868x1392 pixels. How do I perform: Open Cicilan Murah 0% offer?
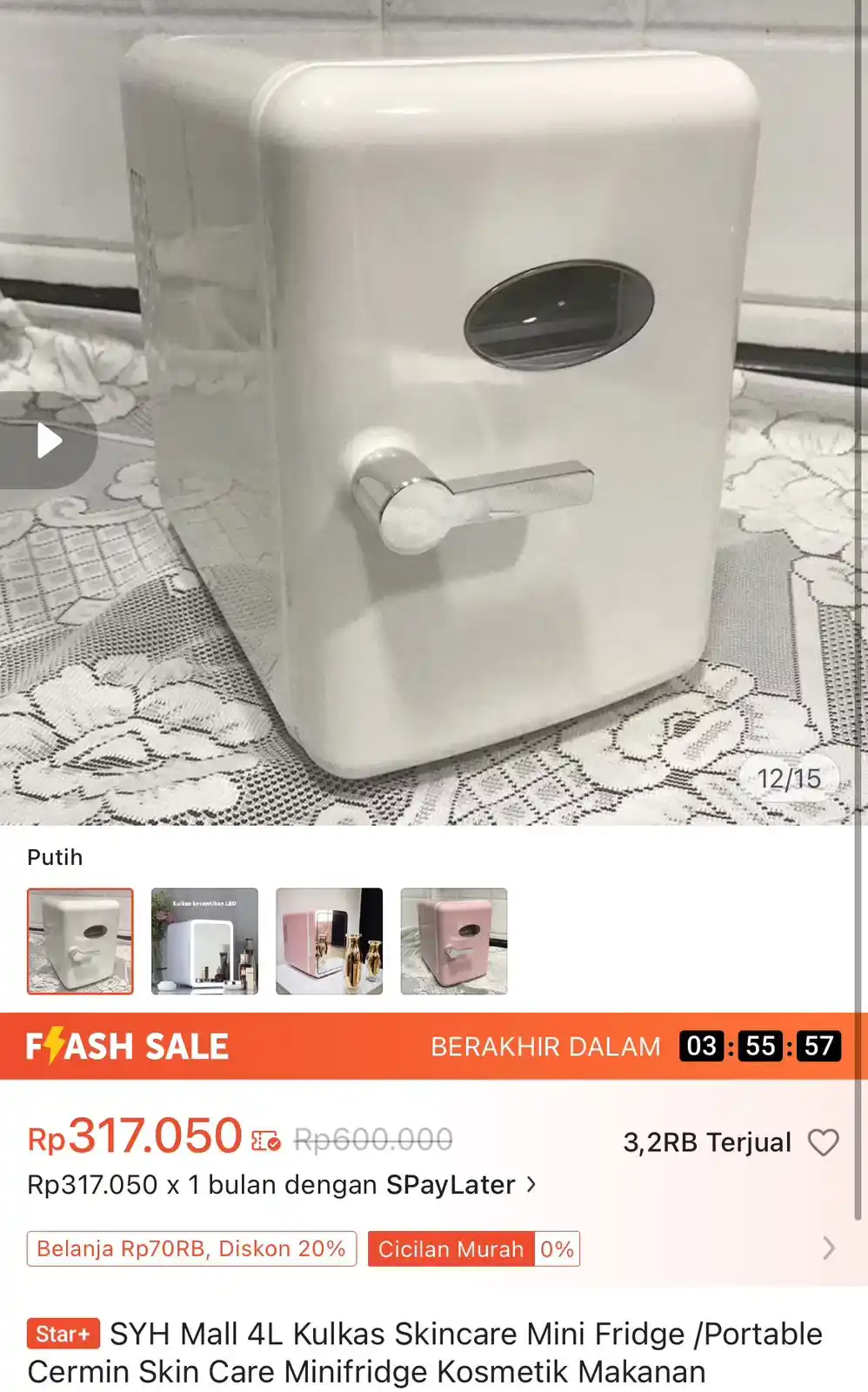pos(473,1249)
